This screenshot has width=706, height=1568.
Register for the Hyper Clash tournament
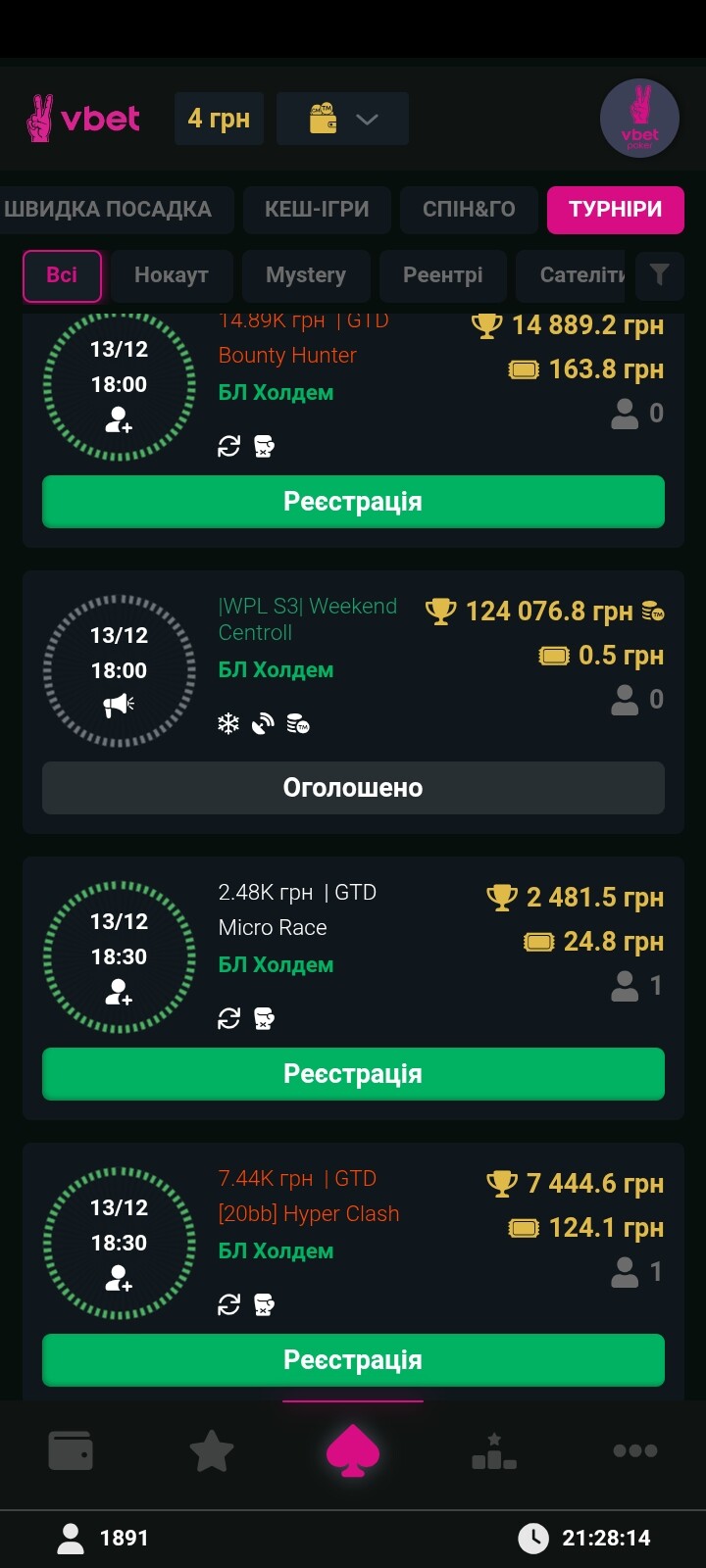pyautogui.click(x=353, y=1360)
